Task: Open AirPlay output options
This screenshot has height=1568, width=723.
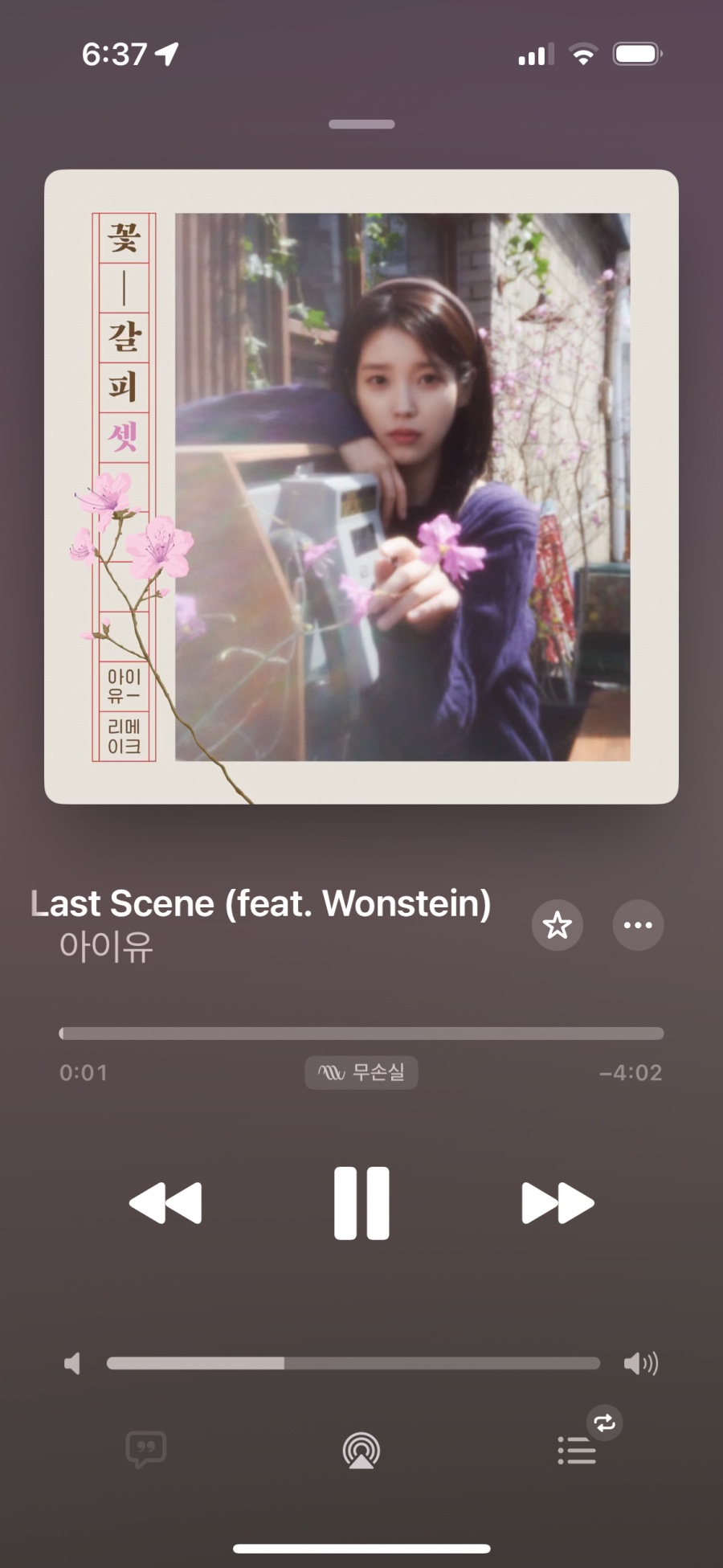Action: pos(361,1450)
